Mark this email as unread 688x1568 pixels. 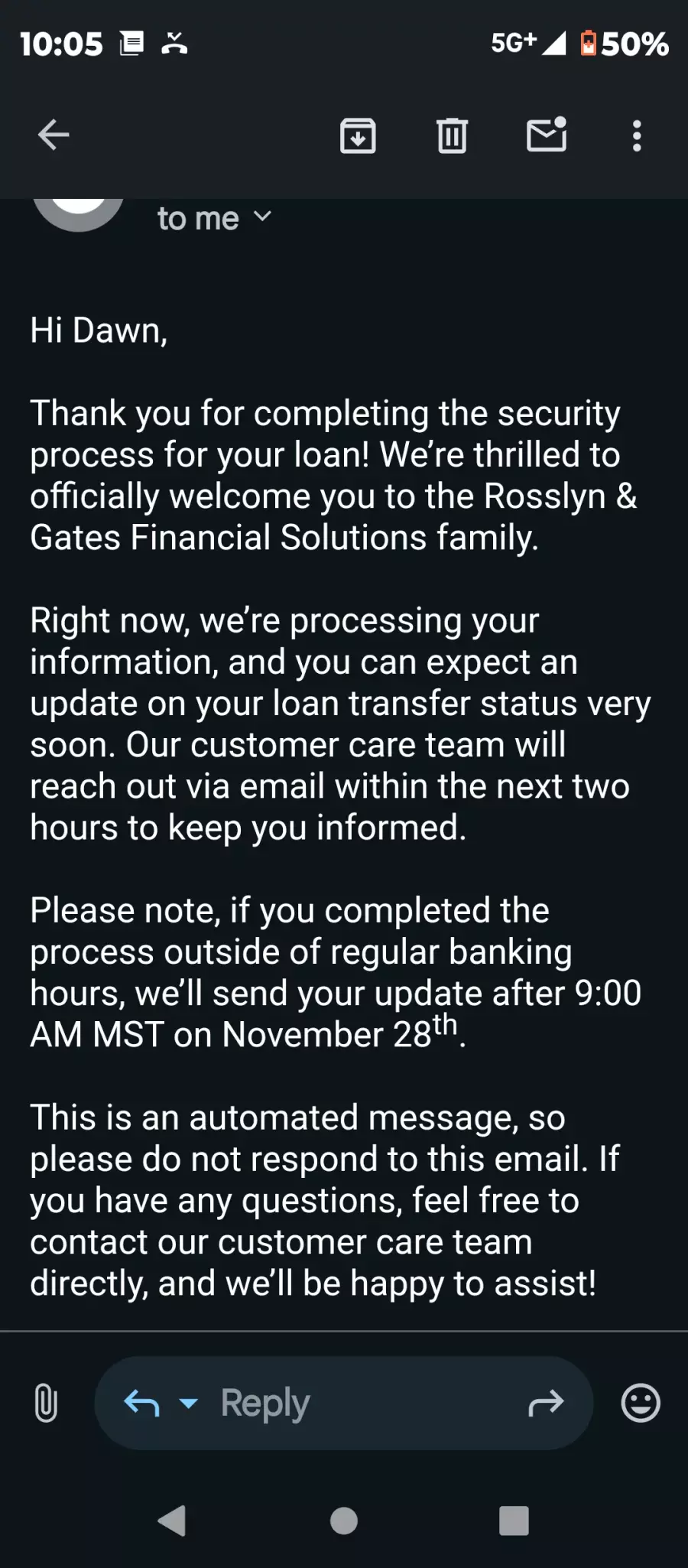[547, 135]
